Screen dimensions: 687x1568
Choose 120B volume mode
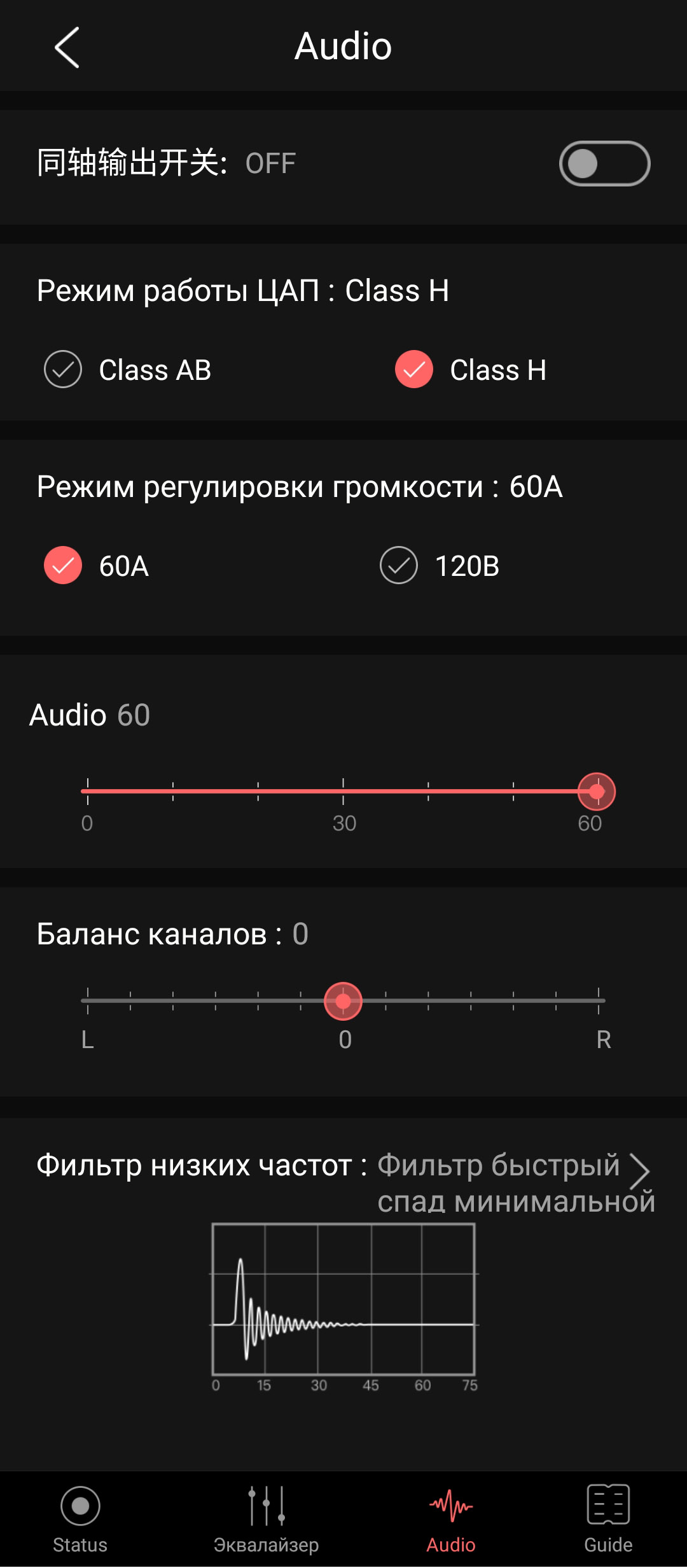tap(399, 565)
